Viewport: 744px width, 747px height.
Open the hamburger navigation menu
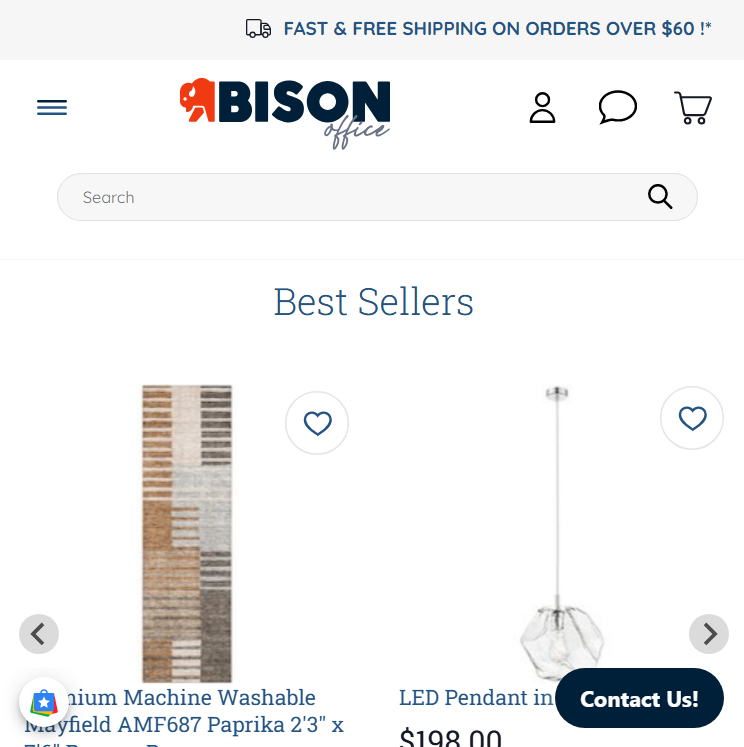pyautogui.click(x=52, y=108)
